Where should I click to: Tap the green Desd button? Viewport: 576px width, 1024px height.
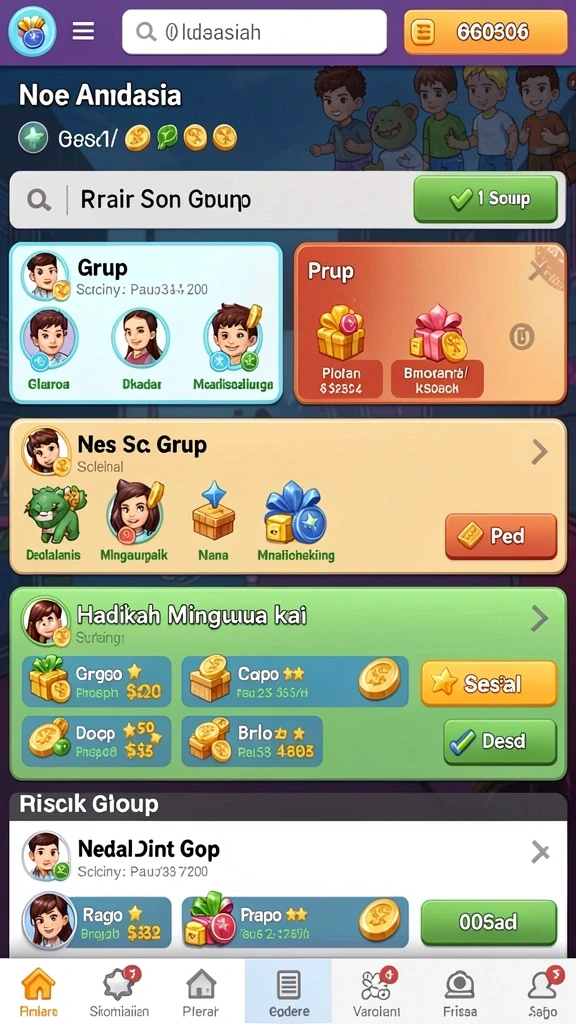click(500, 742)
